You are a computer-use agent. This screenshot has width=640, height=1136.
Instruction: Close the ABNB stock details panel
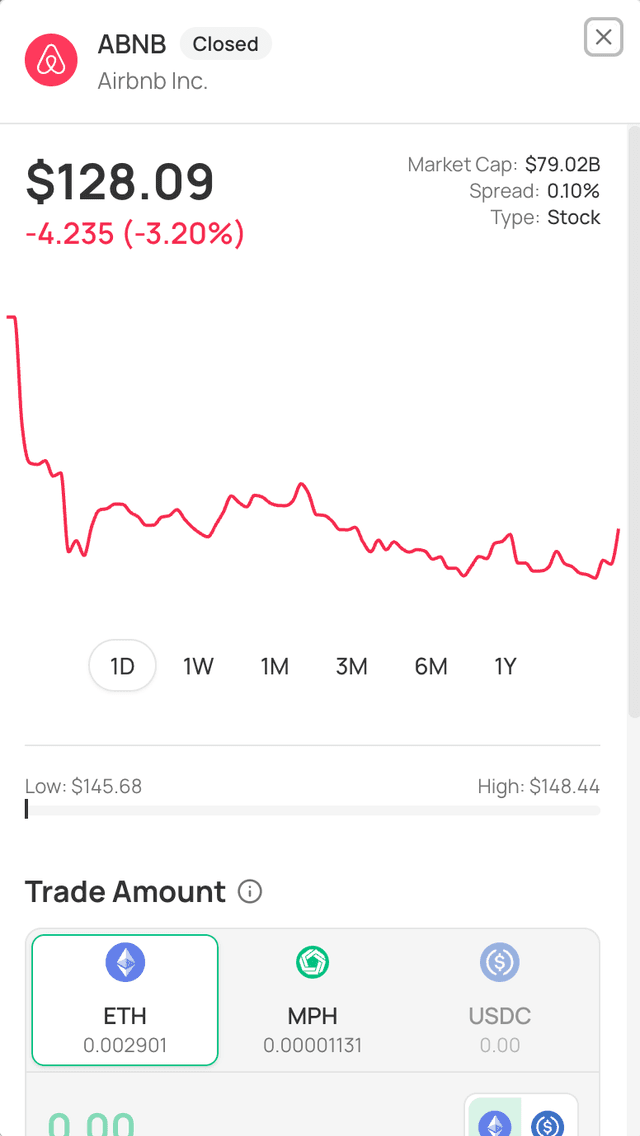click(603, 38)
